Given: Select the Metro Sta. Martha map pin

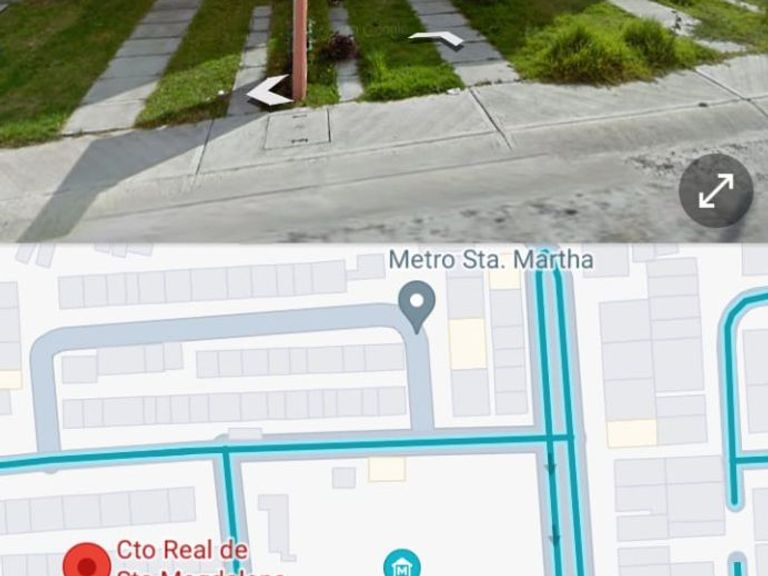Looking at the screenshot, I should (417, 307).
